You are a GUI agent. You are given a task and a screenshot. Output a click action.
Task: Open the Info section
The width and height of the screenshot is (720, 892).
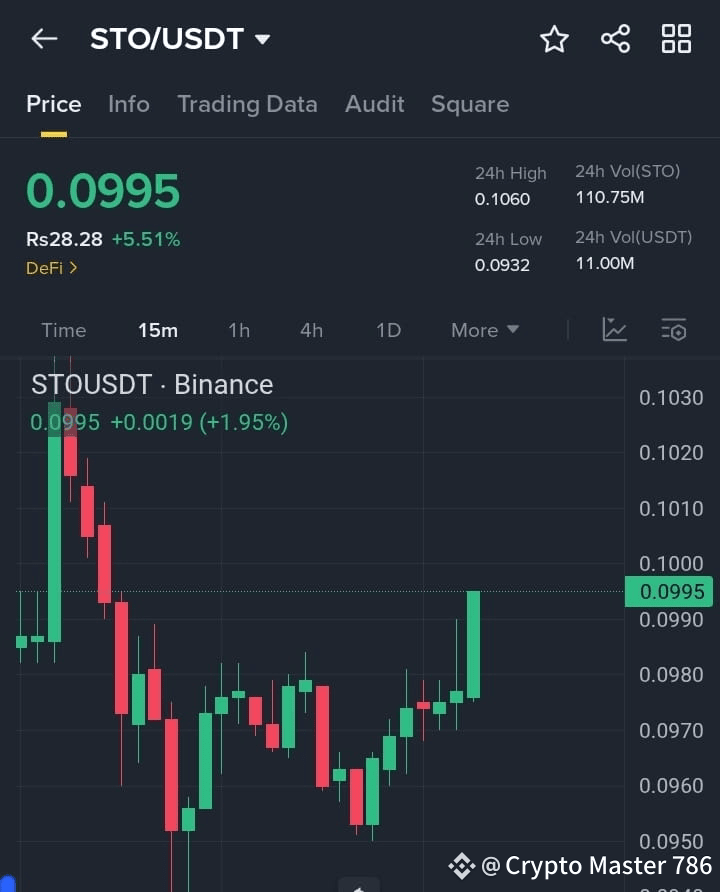128,103
